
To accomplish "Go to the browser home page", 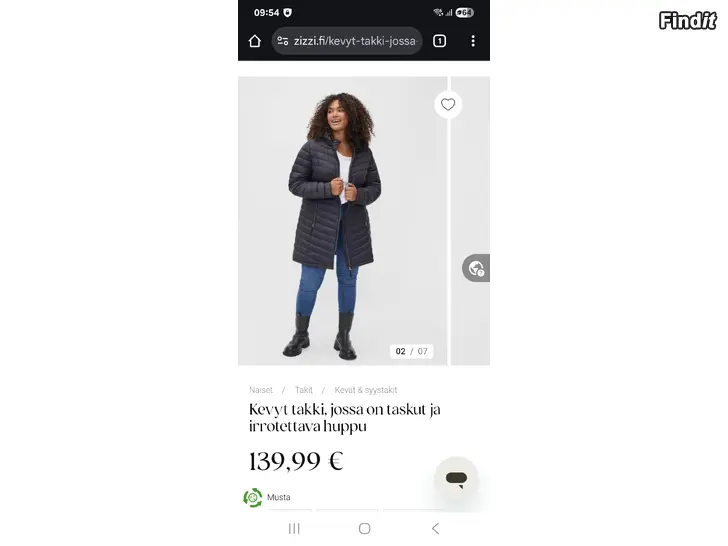I will coord(255,41).
